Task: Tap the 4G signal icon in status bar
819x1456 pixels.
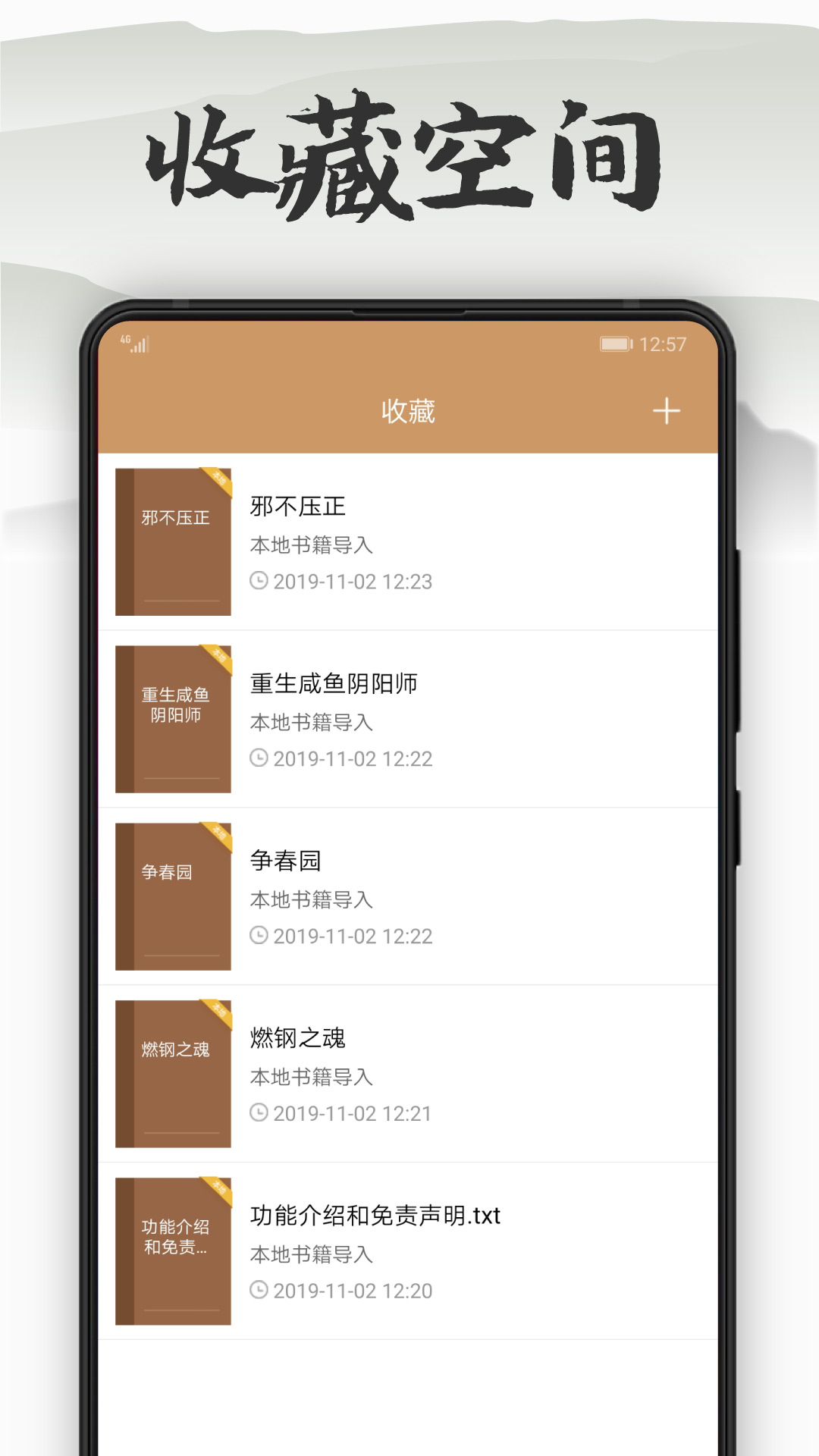Action: pyautogui.click(x=133, y=344)
